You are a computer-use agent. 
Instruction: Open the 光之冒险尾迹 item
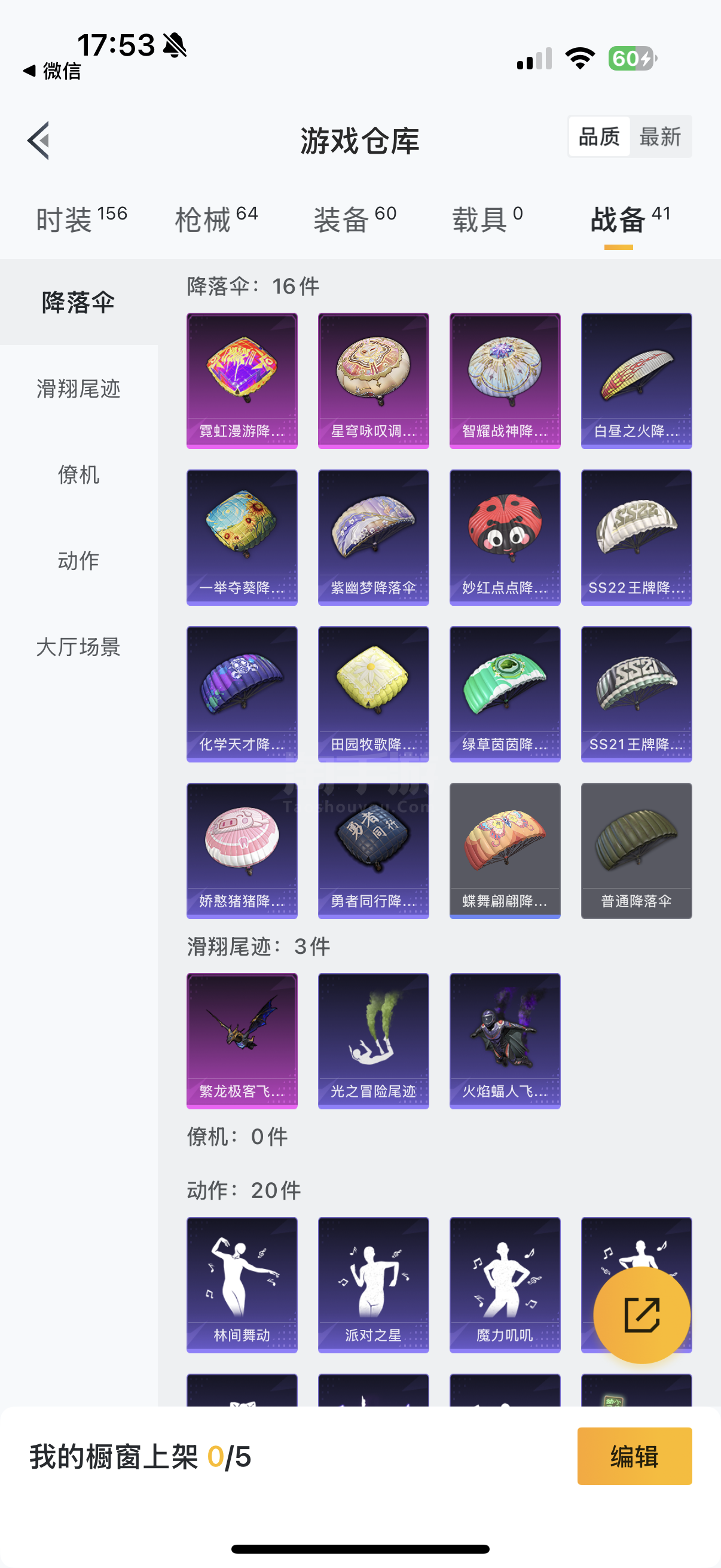(373, 1041)
